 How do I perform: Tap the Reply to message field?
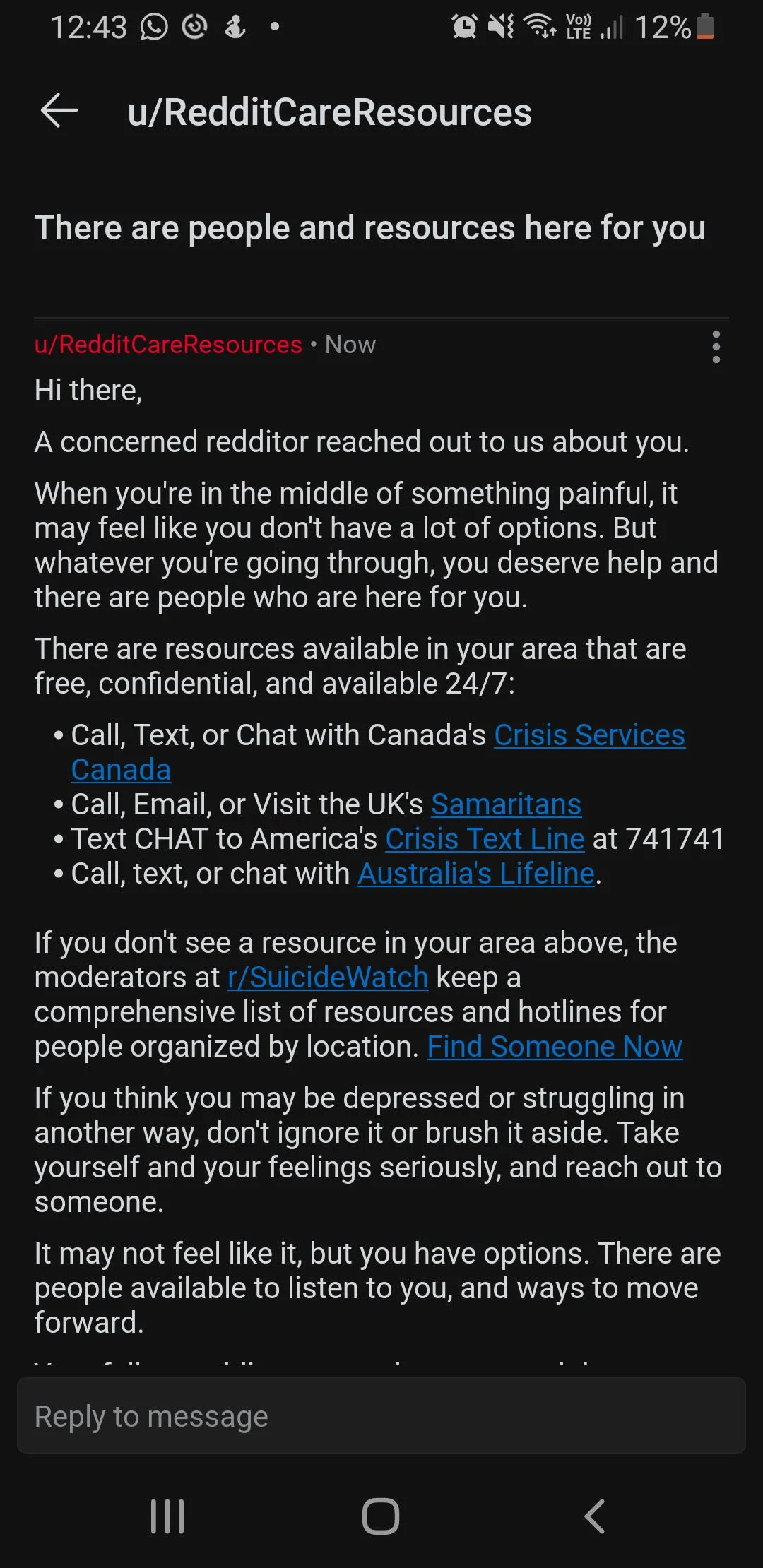381,1416
